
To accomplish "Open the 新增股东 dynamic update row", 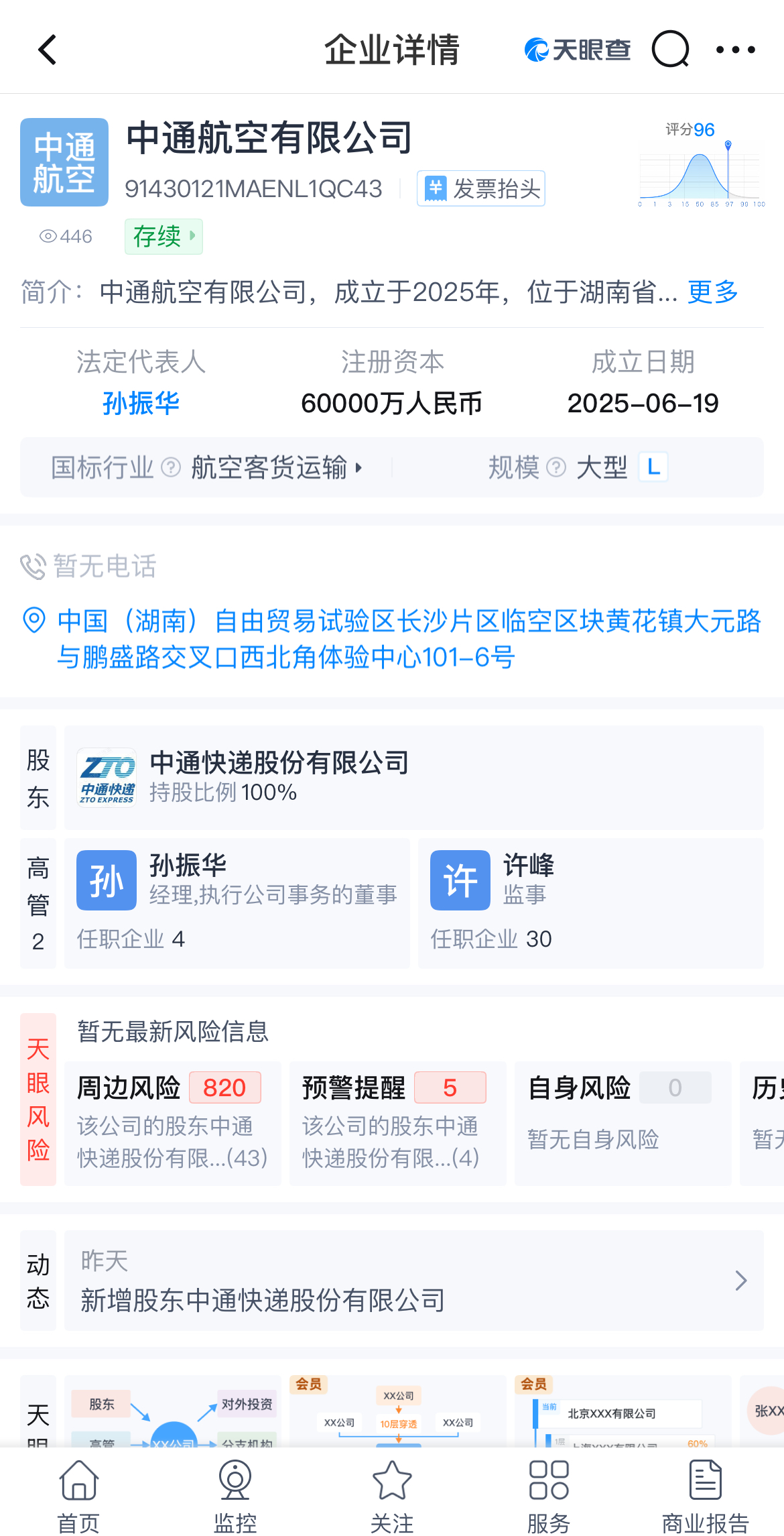I will [x=413, y=1281].
